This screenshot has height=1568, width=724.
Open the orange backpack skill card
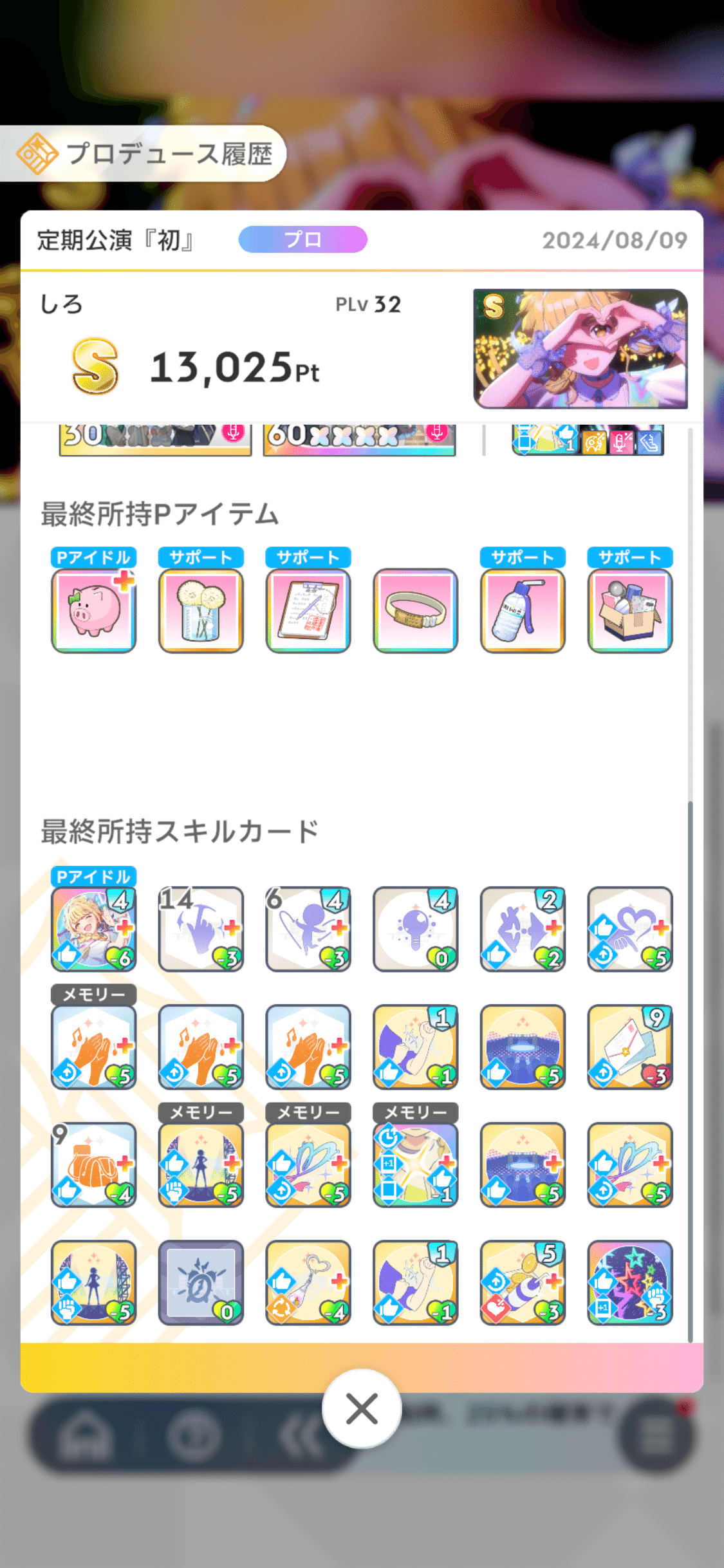[93, 1165]
